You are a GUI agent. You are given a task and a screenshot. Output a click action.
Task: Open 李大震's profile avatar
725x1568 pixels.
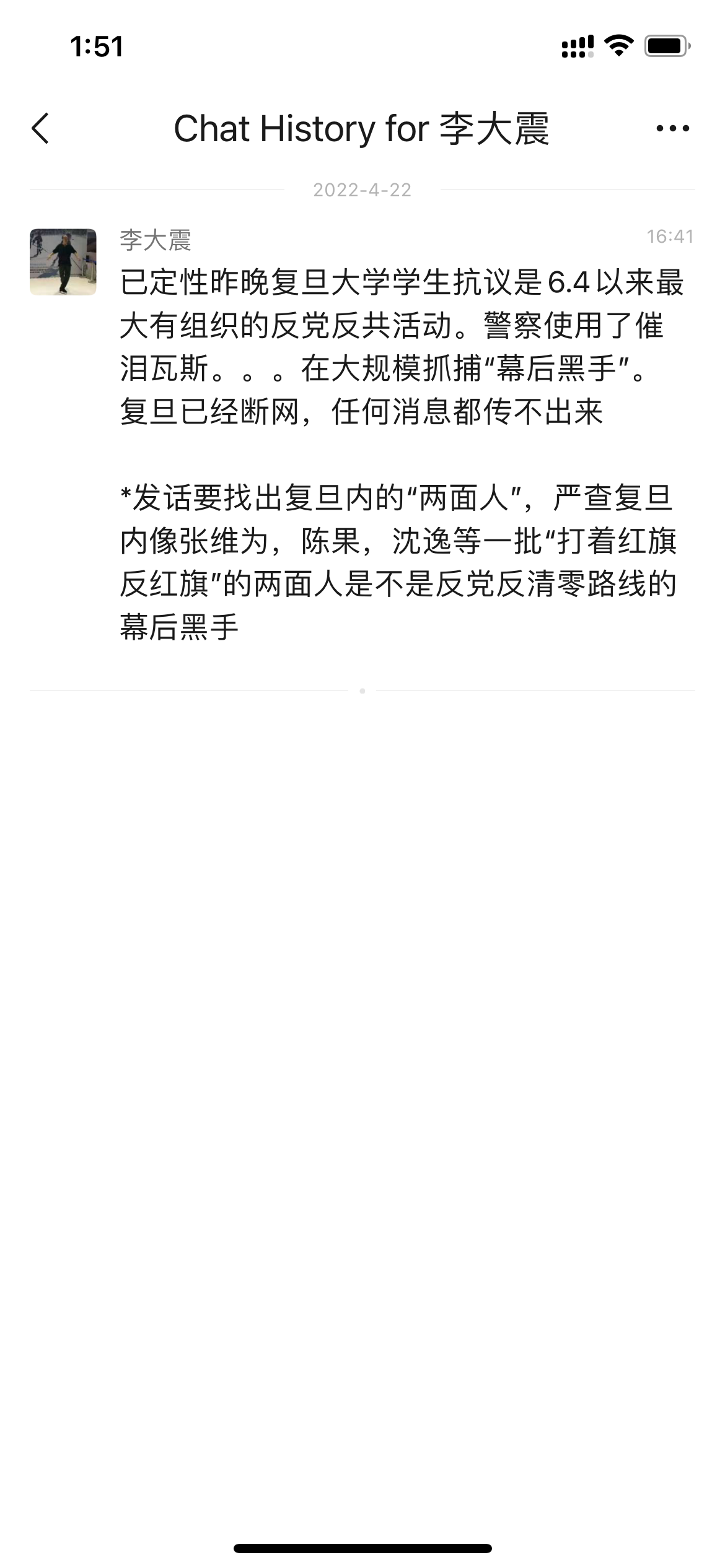(63, 262)
